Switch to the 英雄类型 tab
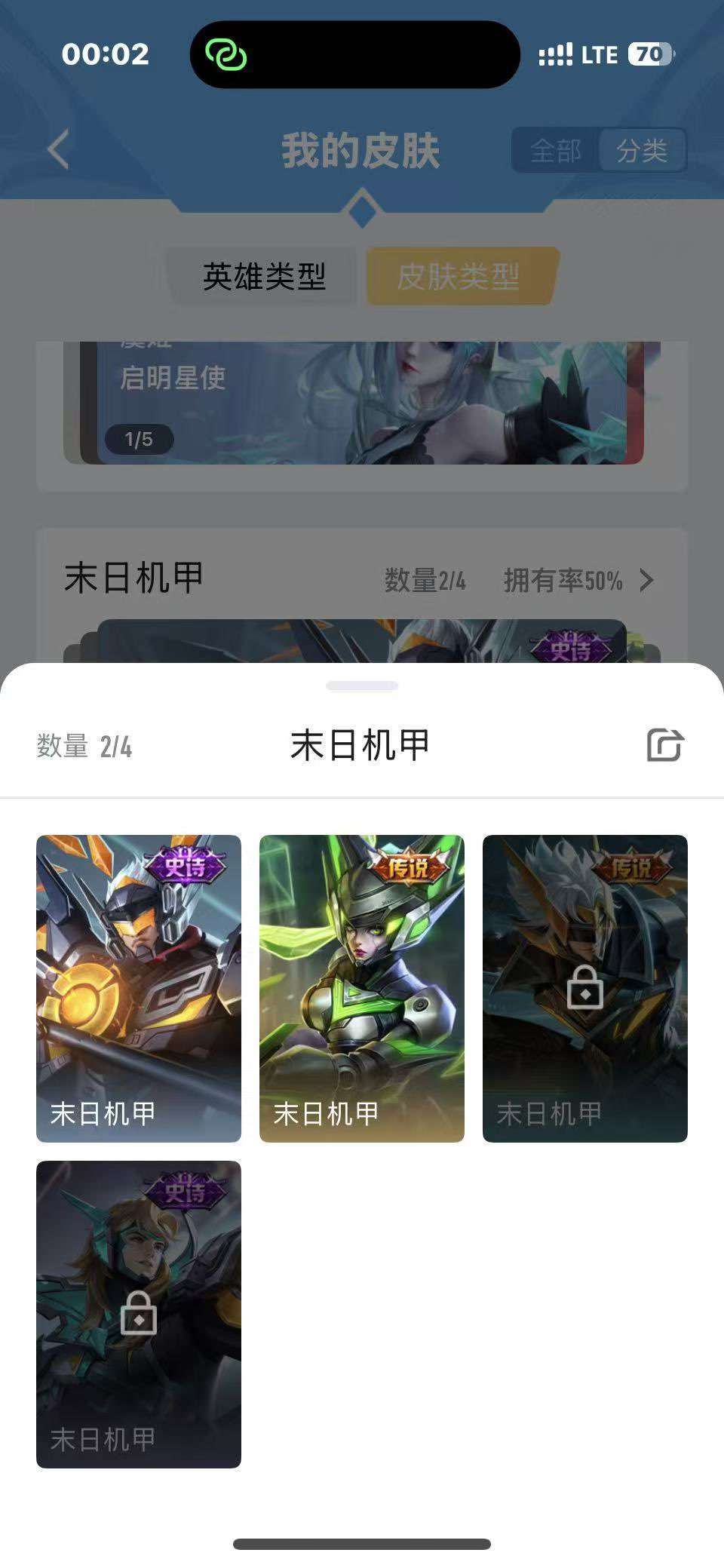 click(x=264, y=277)
